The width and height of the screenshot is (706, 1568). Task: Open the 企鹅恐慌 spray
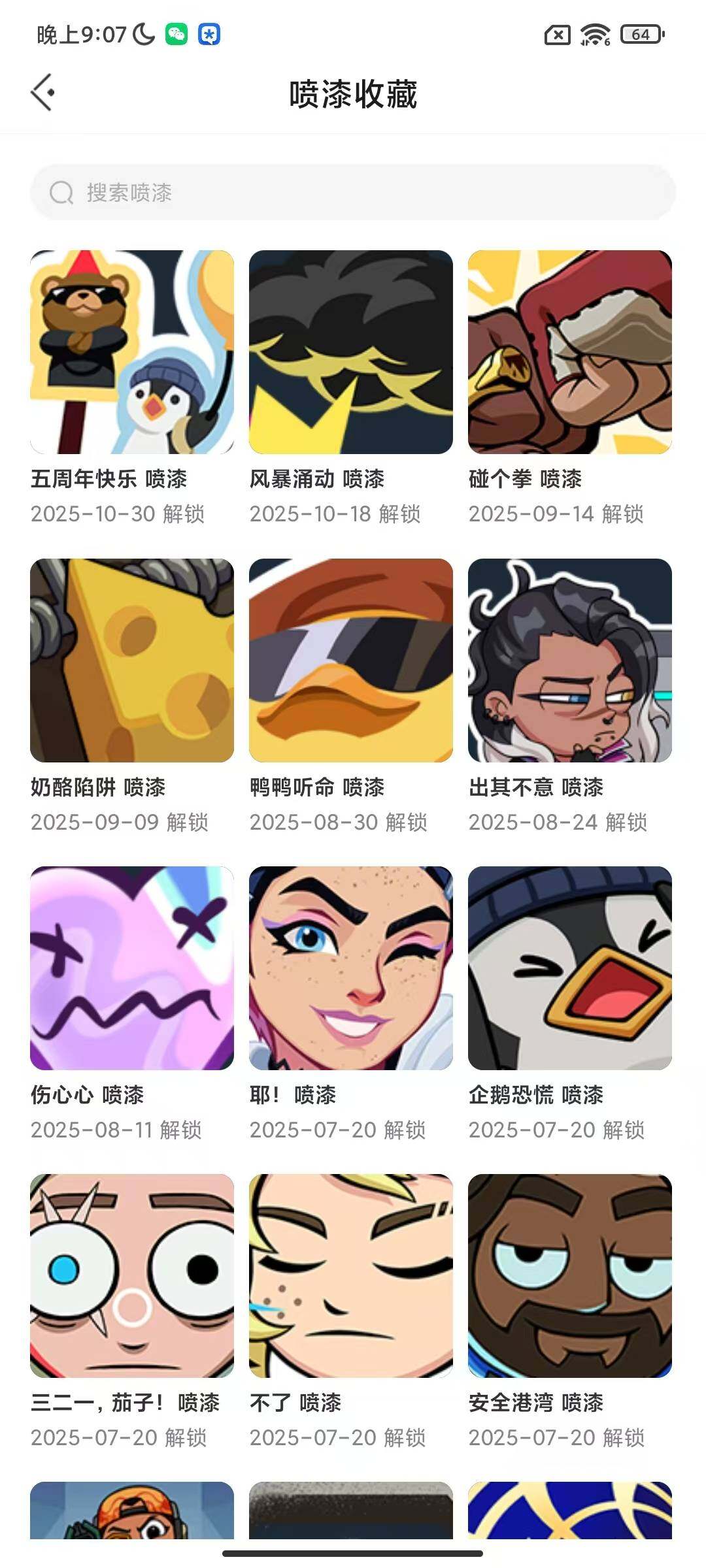570,968
